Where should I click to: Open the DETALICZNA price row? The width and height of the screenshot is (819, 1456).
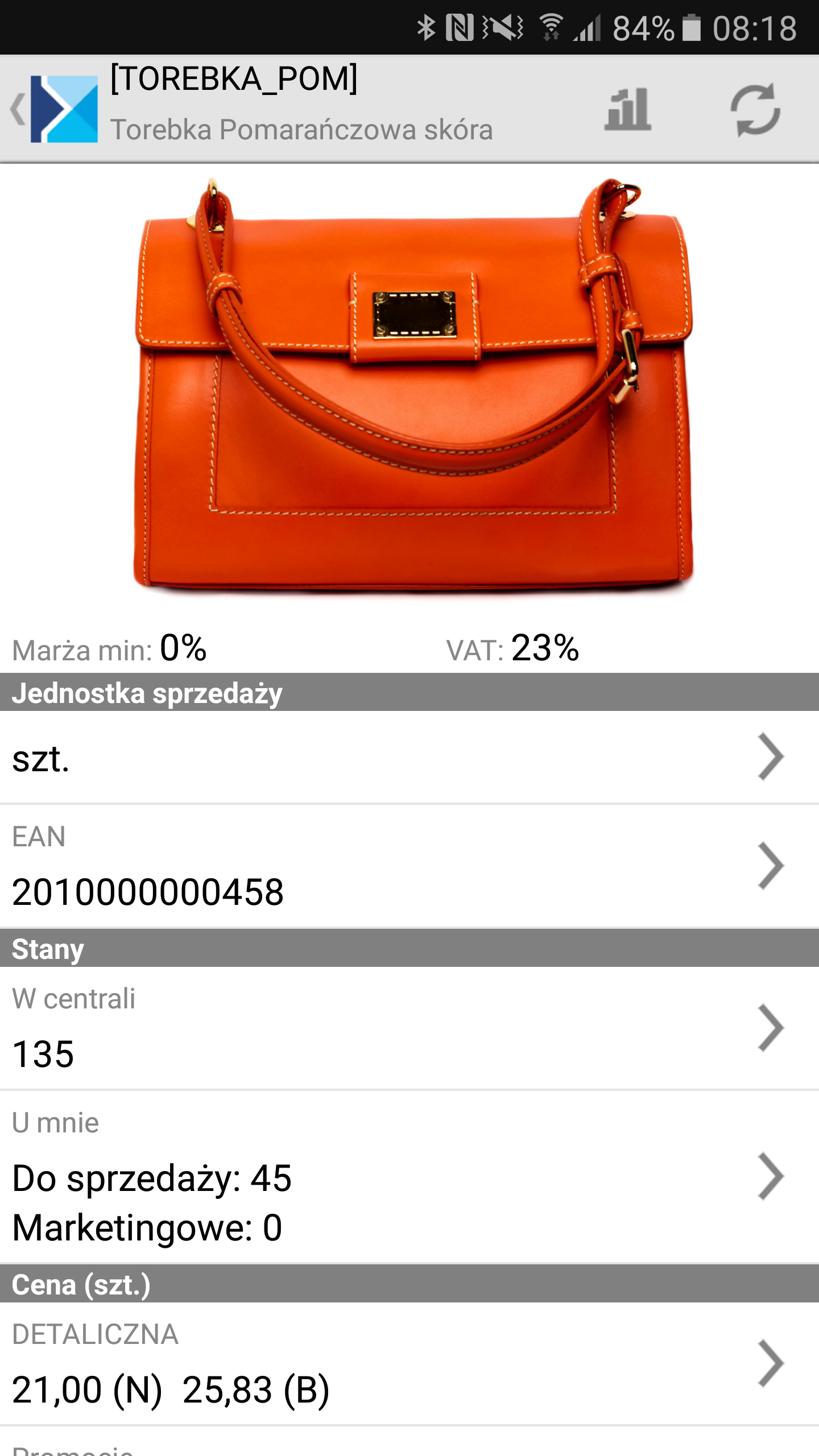coord(409,1363)
